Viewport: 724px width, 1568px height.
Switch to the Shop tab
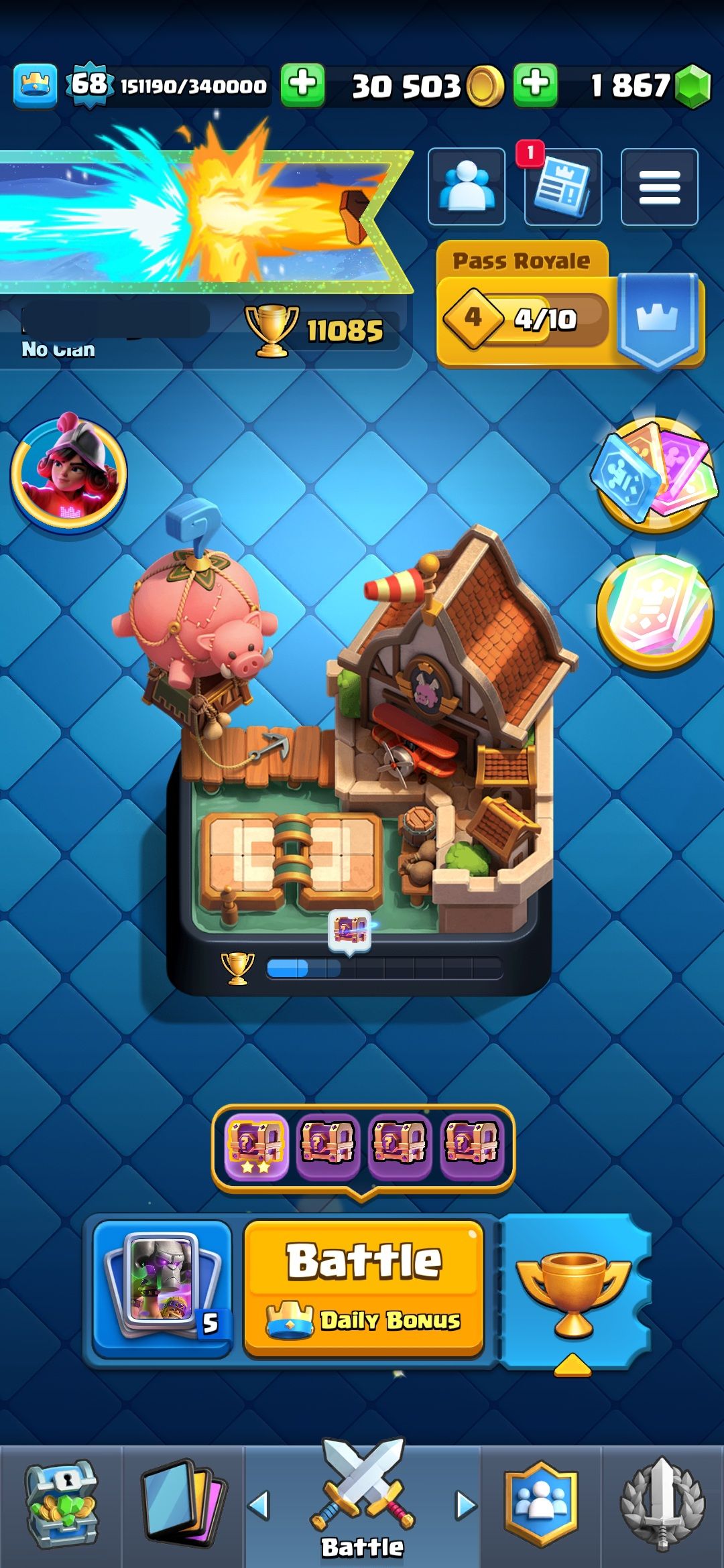click(x=61, y=1504)
